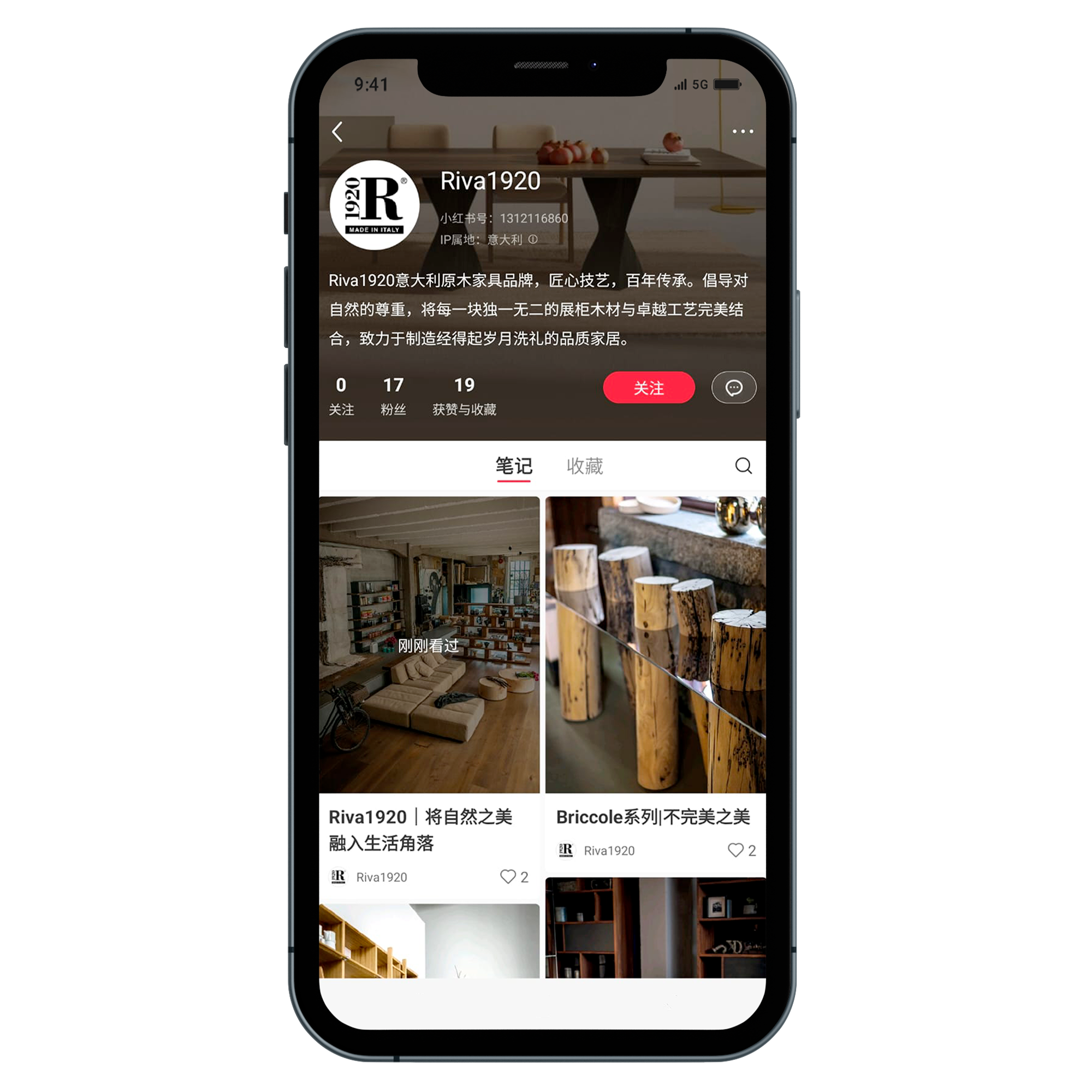Tap the info icon beside IP属地 意大利
Viewport: 1092px width, 1092px height.
tap(533, 240)
